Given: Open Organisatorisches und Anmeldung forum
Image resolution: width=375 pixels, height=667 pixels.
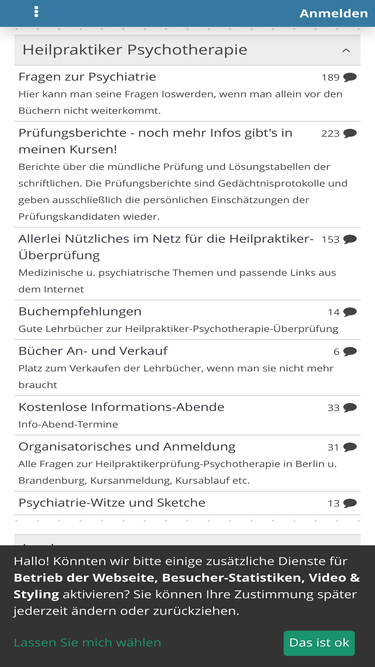Looking at the screenshot, I should [x=127, y=446].
